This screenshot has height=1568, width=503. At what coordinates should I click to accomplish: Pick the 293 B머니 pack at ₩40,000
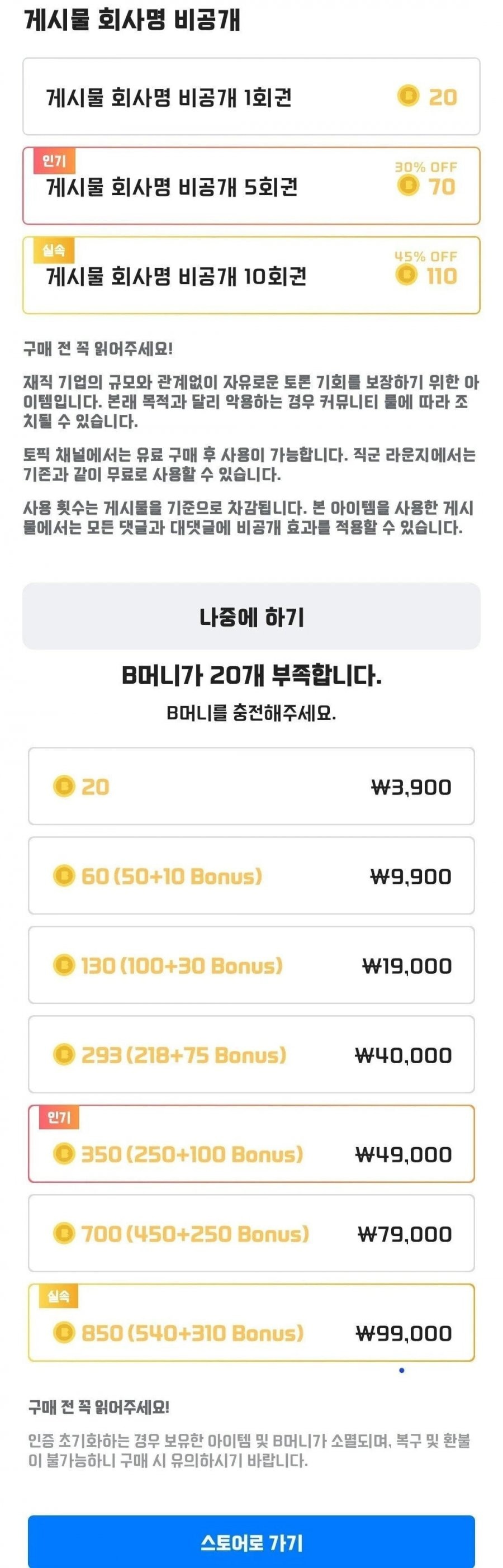point(251,1055)
